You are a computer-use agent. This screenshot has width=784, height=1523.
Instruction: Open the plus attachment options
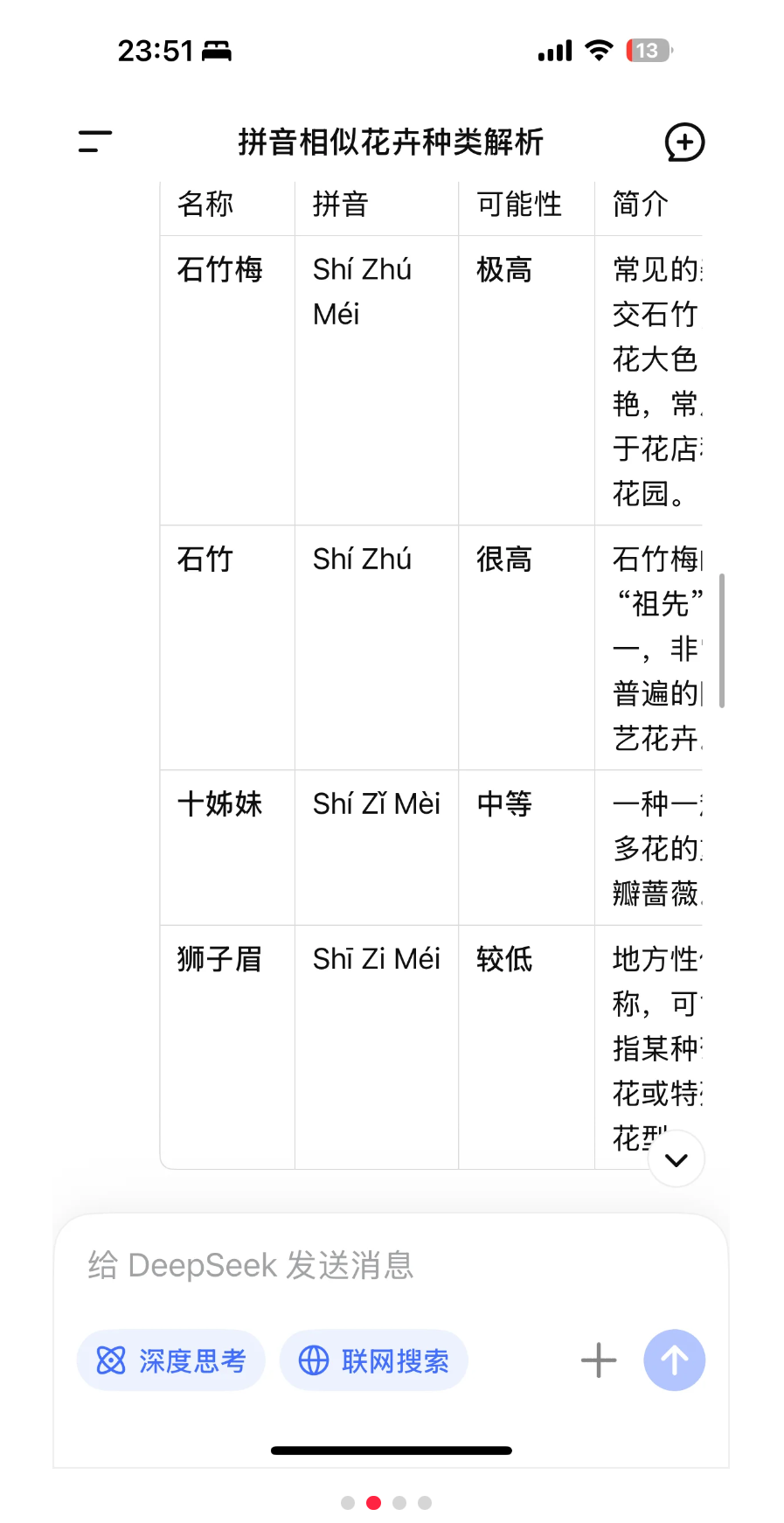tap(599, 1360)
